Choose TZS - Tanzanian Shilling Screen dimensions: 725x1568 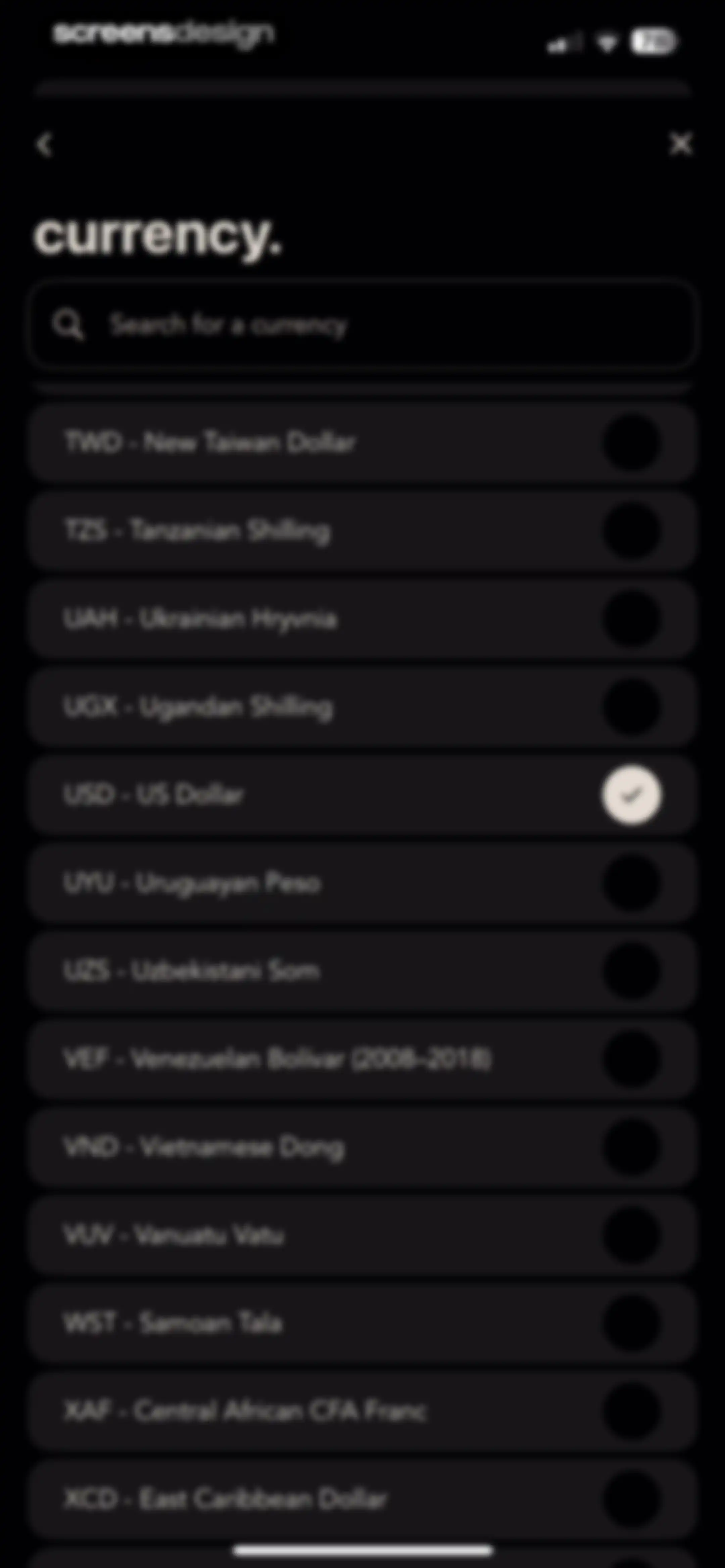(x=362, y=531)
